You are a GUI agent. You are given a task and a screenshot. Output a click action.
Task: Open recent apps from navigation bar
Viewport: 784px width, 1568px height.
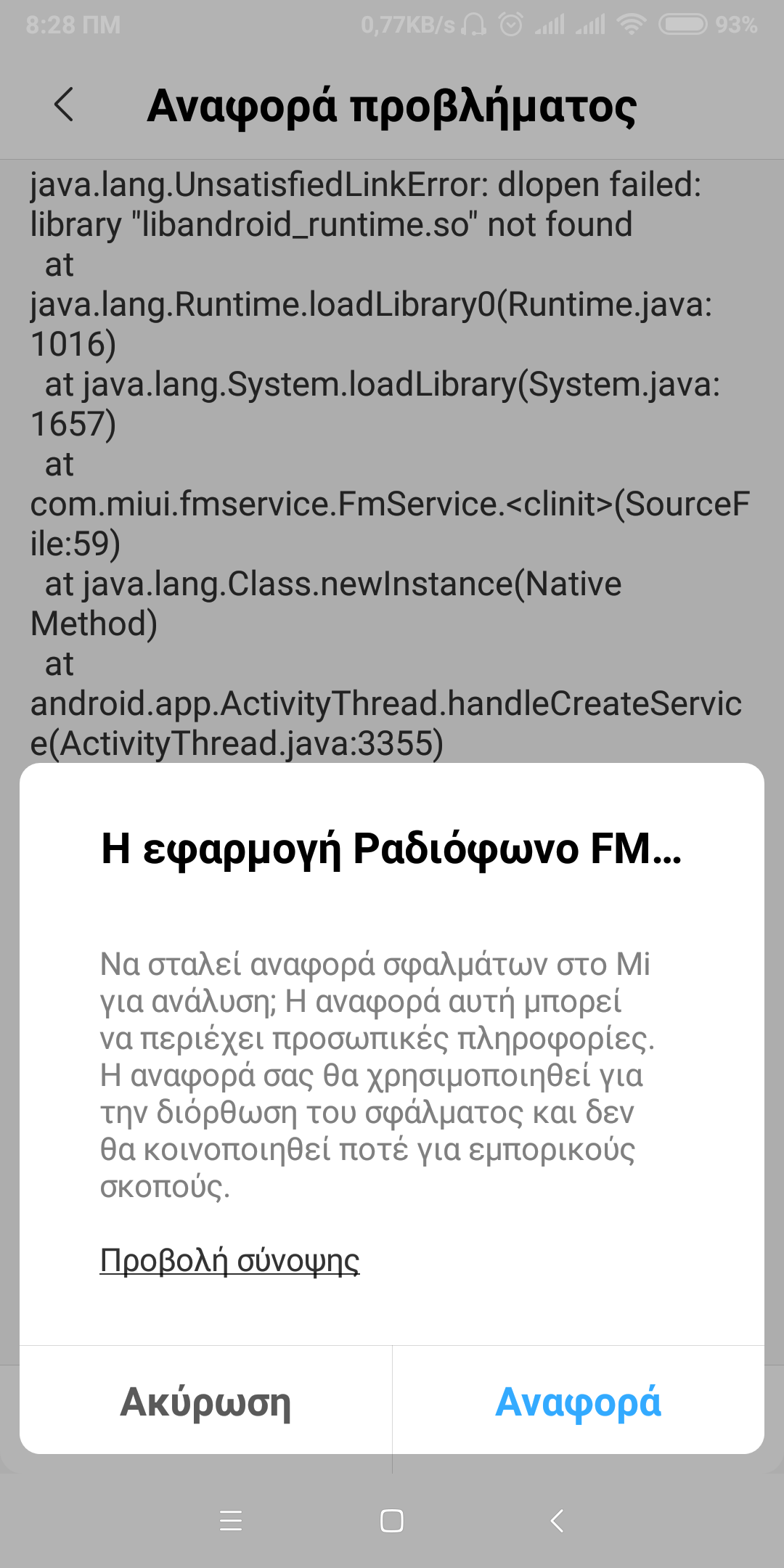[231, 1520]
